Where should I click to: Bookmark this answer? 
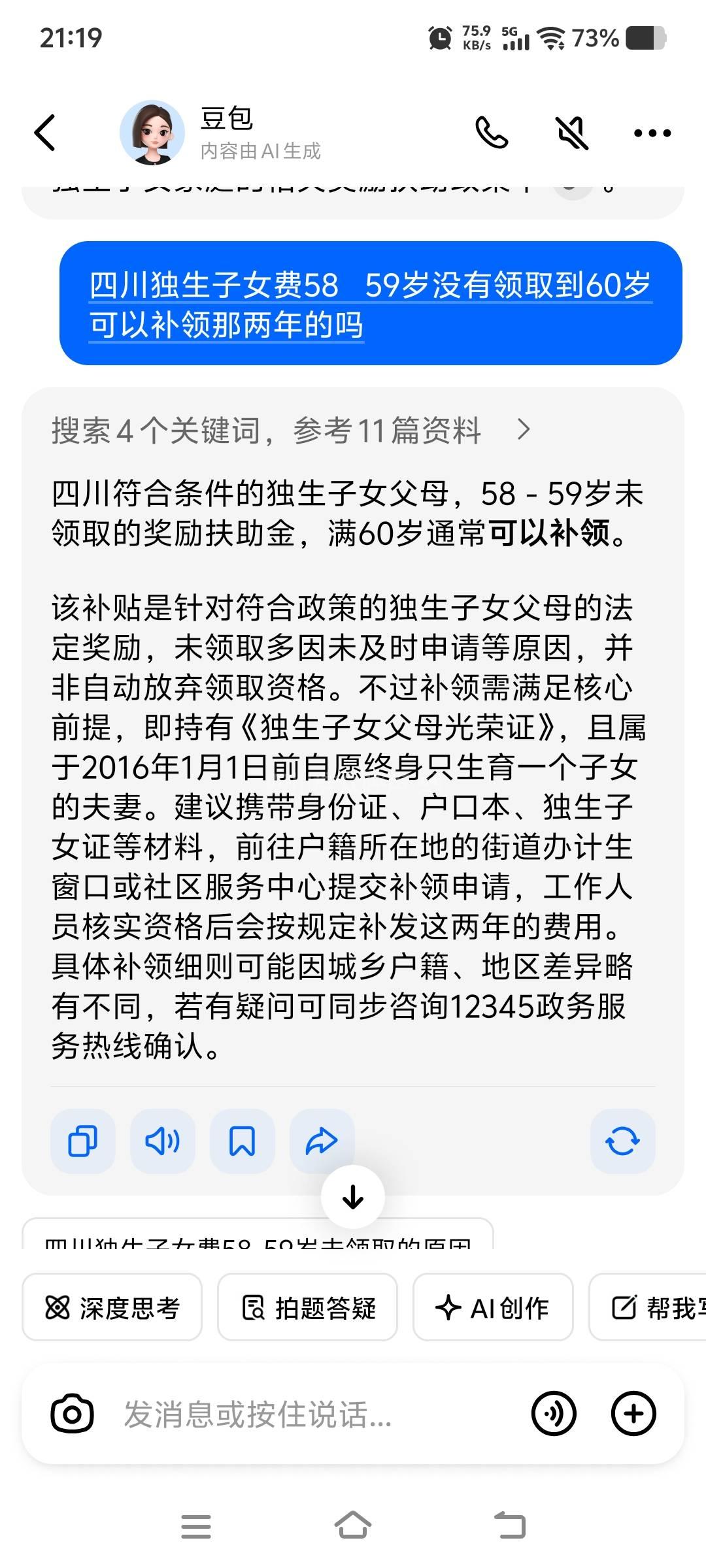243,1141
